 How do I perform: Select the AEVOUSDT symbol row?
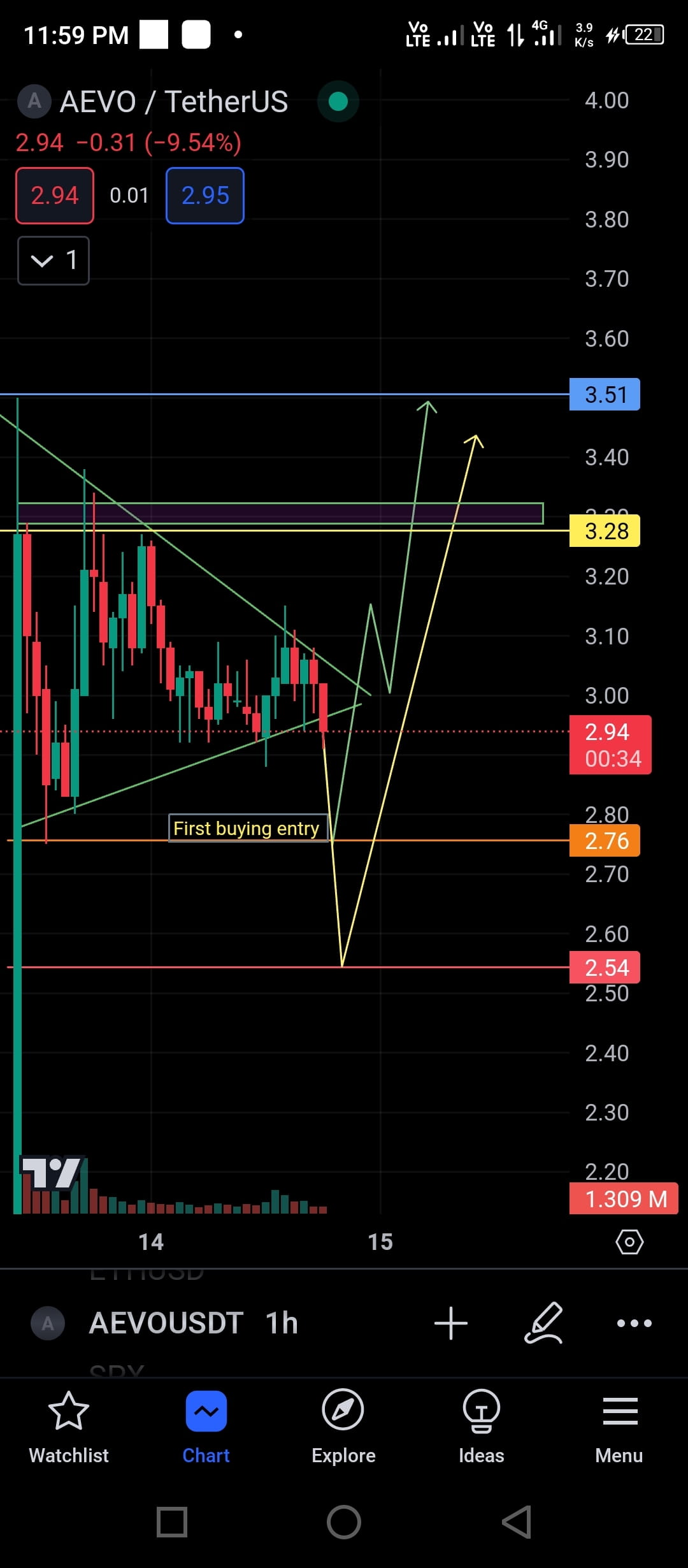[166, 1324]
